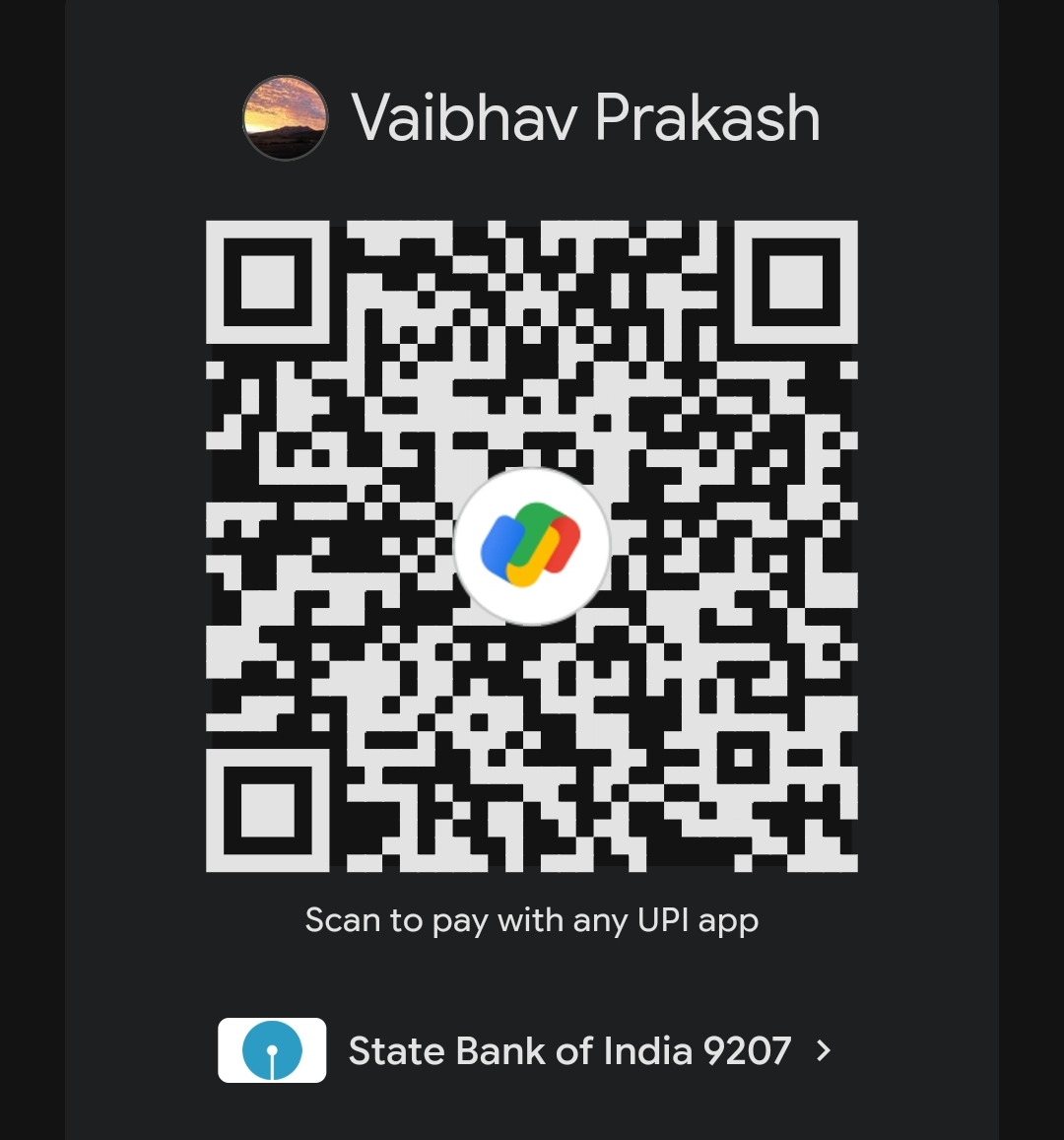Open bank account options via the right arrow
Screen dimensions: 1064x1140
tap(824, 1050)
